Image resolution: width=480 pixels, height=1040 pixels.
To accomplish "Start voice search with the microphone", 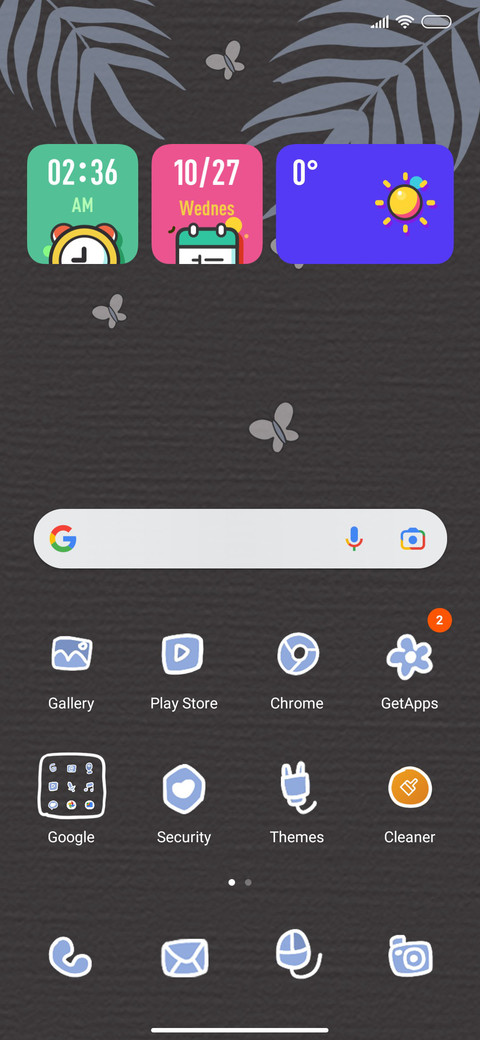I will (x=354, y=539).
